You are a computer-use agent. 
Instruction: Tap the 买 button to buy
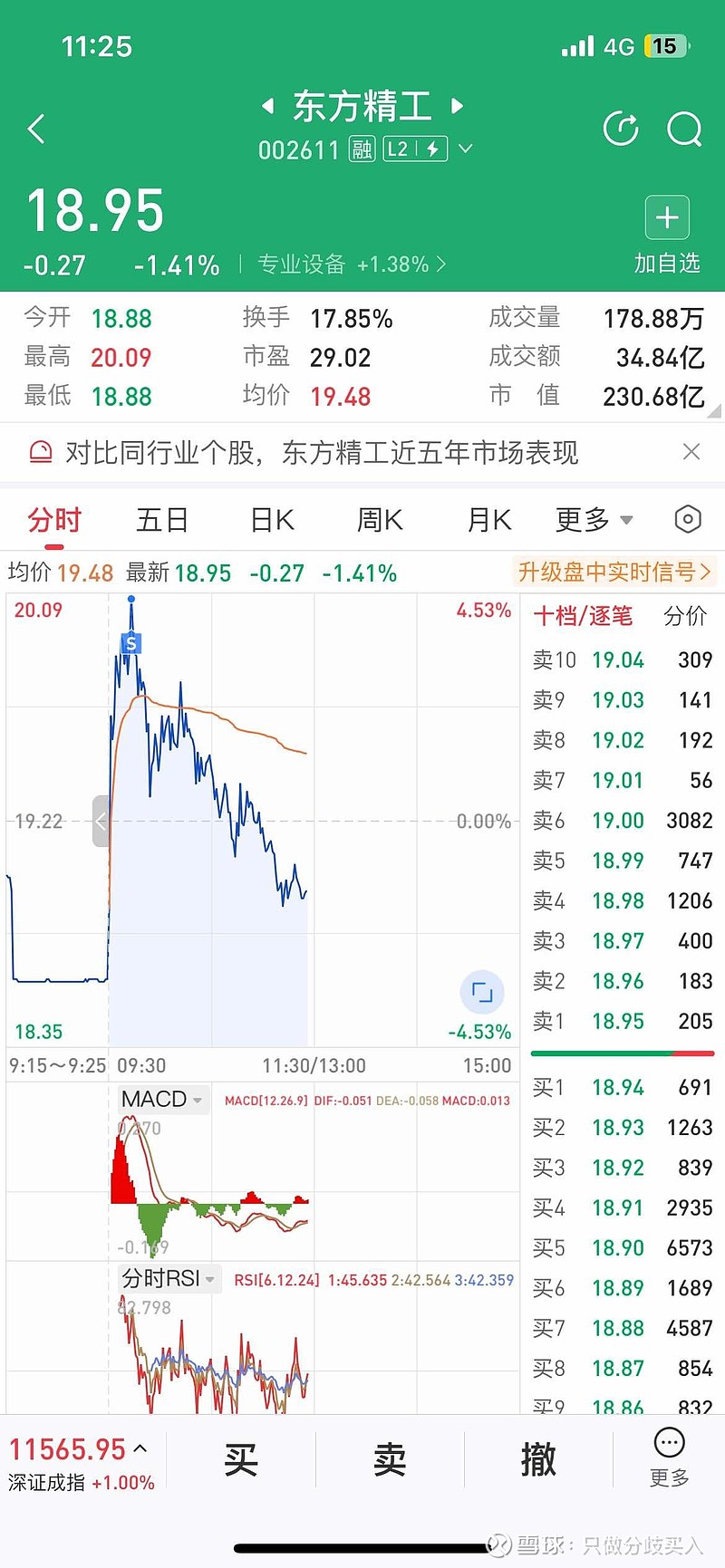241,1459
